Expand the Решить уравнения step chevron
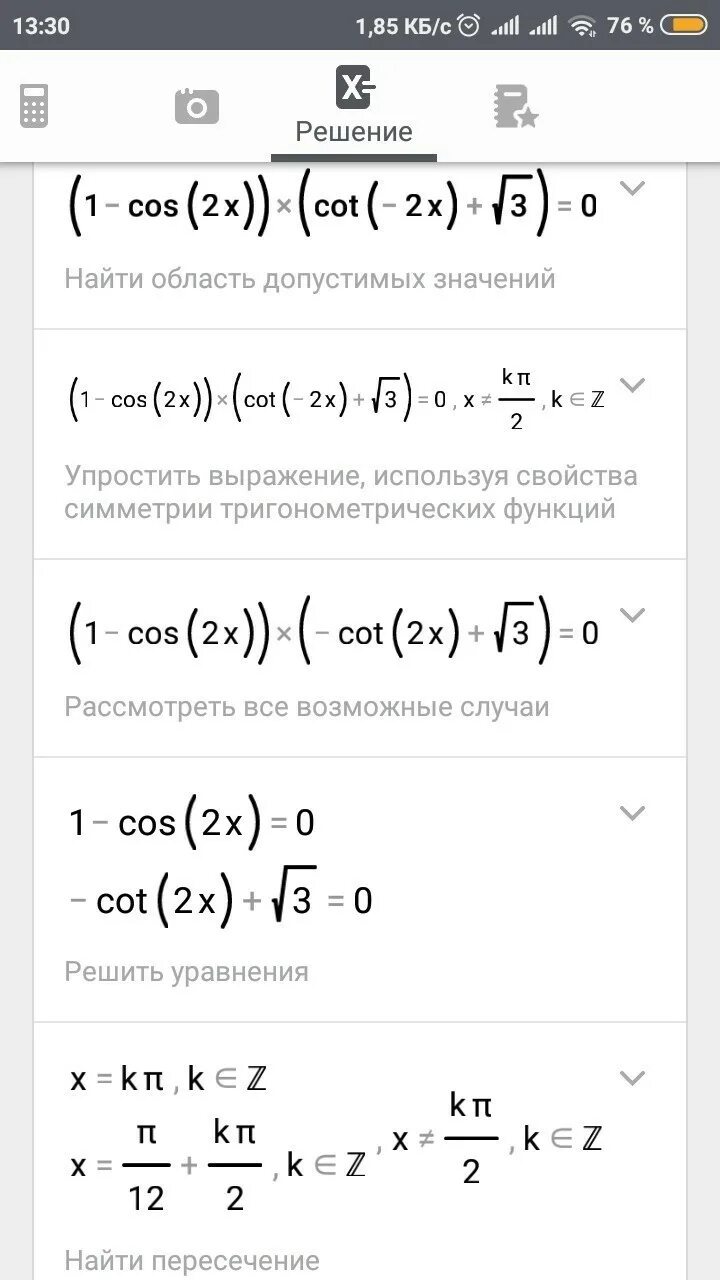Image resolution: width=720 pixels, height=1280 pixels. [x=632, y=813]
